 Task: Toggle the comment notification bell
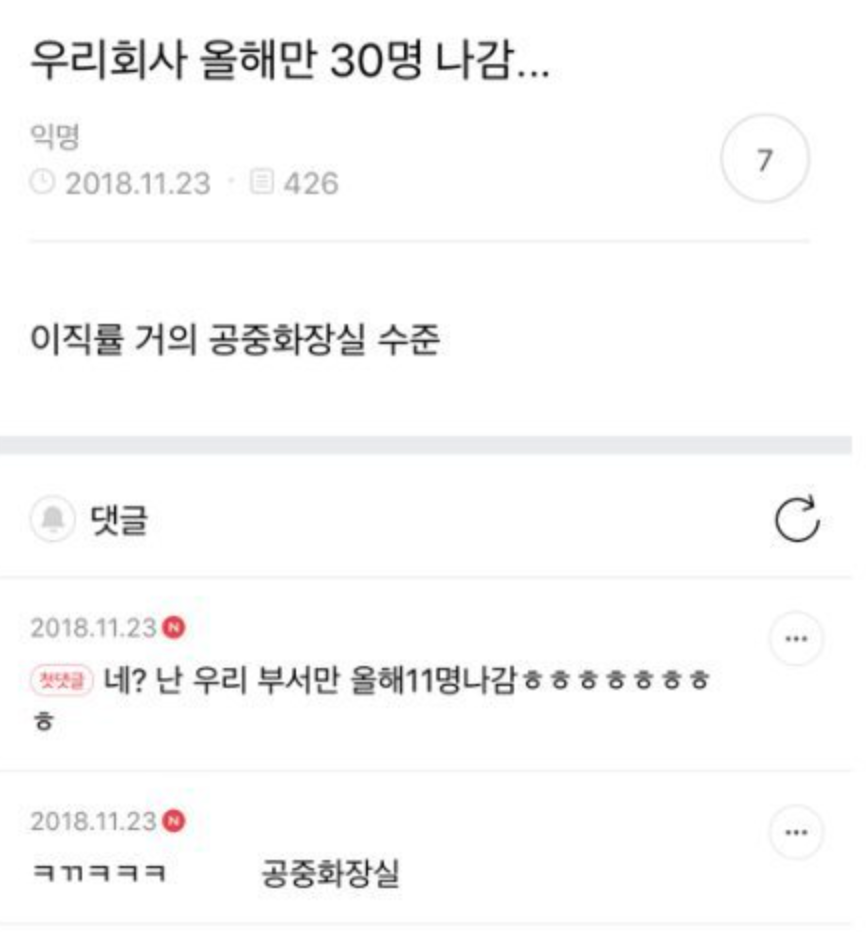53,521
